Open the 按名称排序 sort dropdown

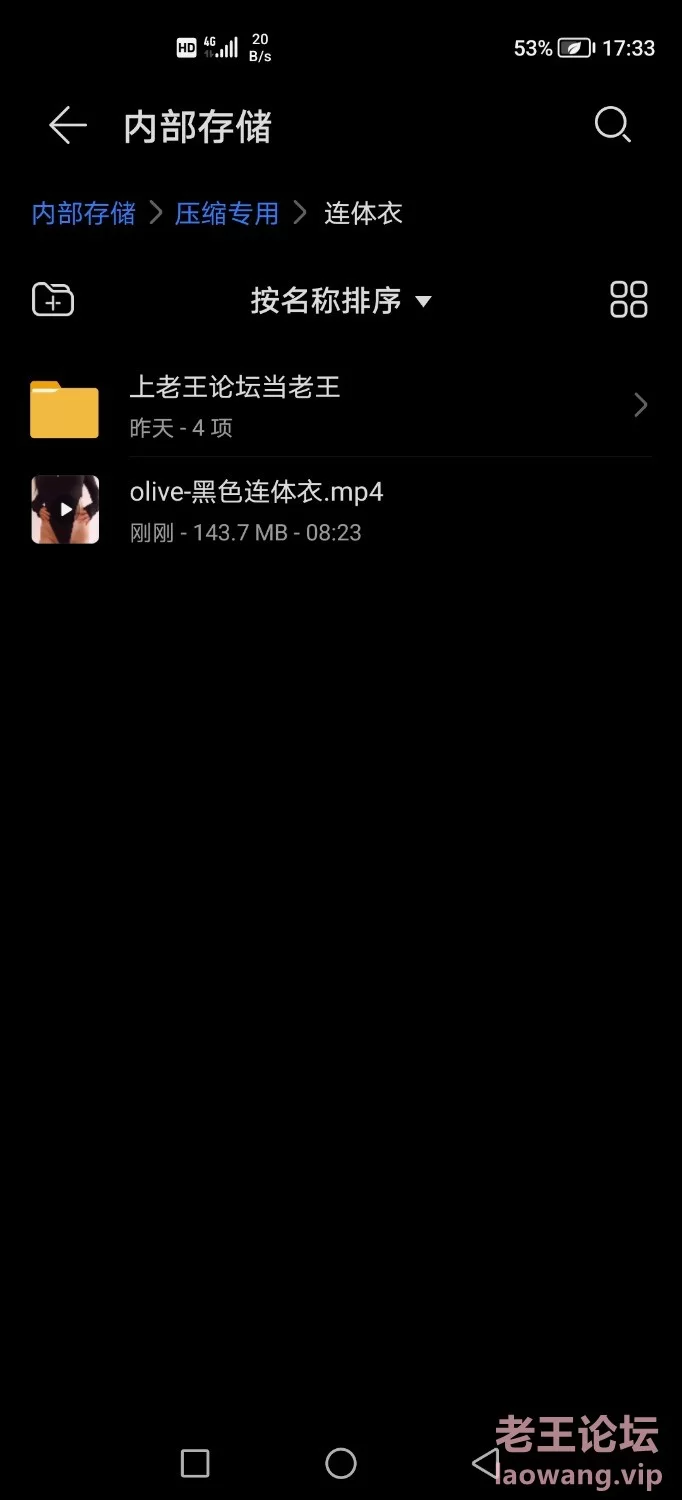click(x=340, y=300)
